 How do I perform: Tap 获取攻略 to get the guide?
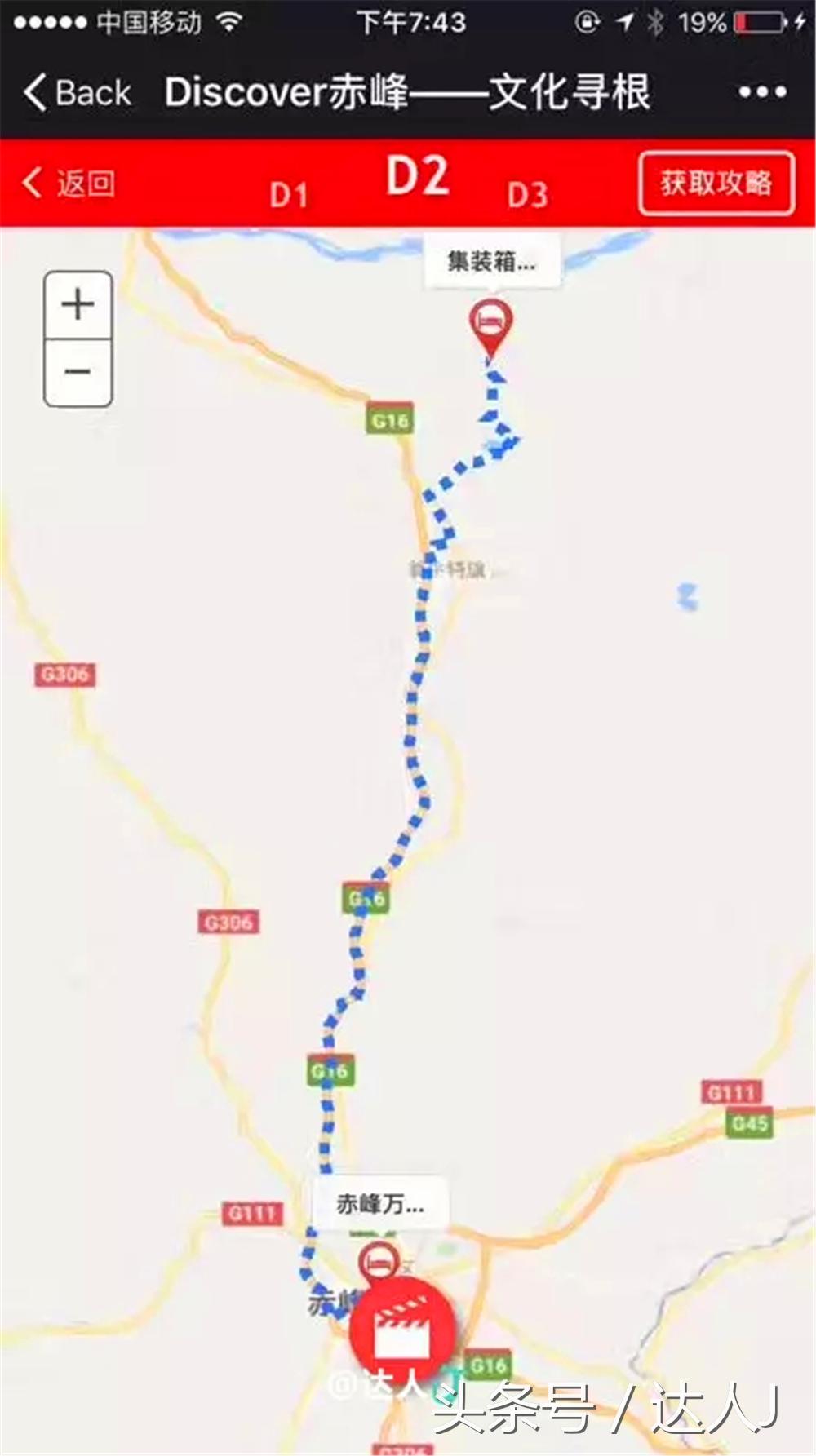pos(716,184)
